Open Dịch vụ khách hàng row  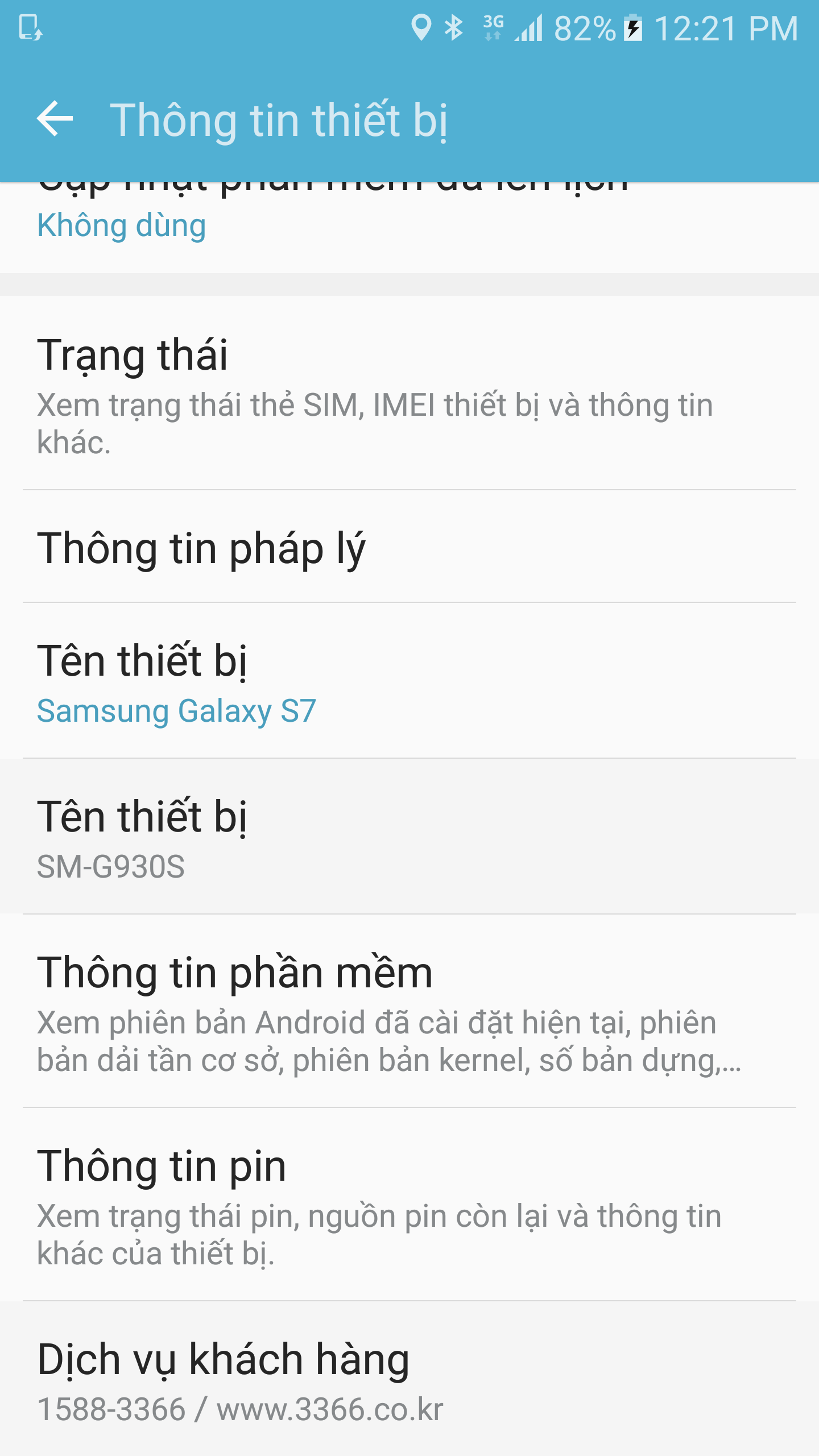pos(409,1379)
